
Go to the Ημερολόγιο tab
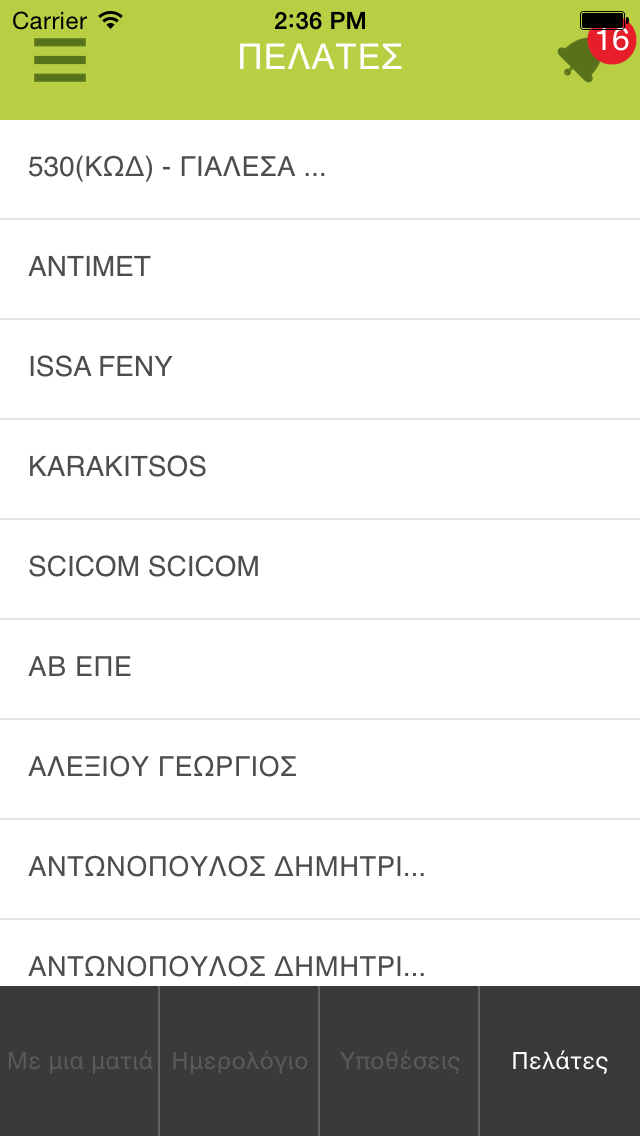(239, 1061)
